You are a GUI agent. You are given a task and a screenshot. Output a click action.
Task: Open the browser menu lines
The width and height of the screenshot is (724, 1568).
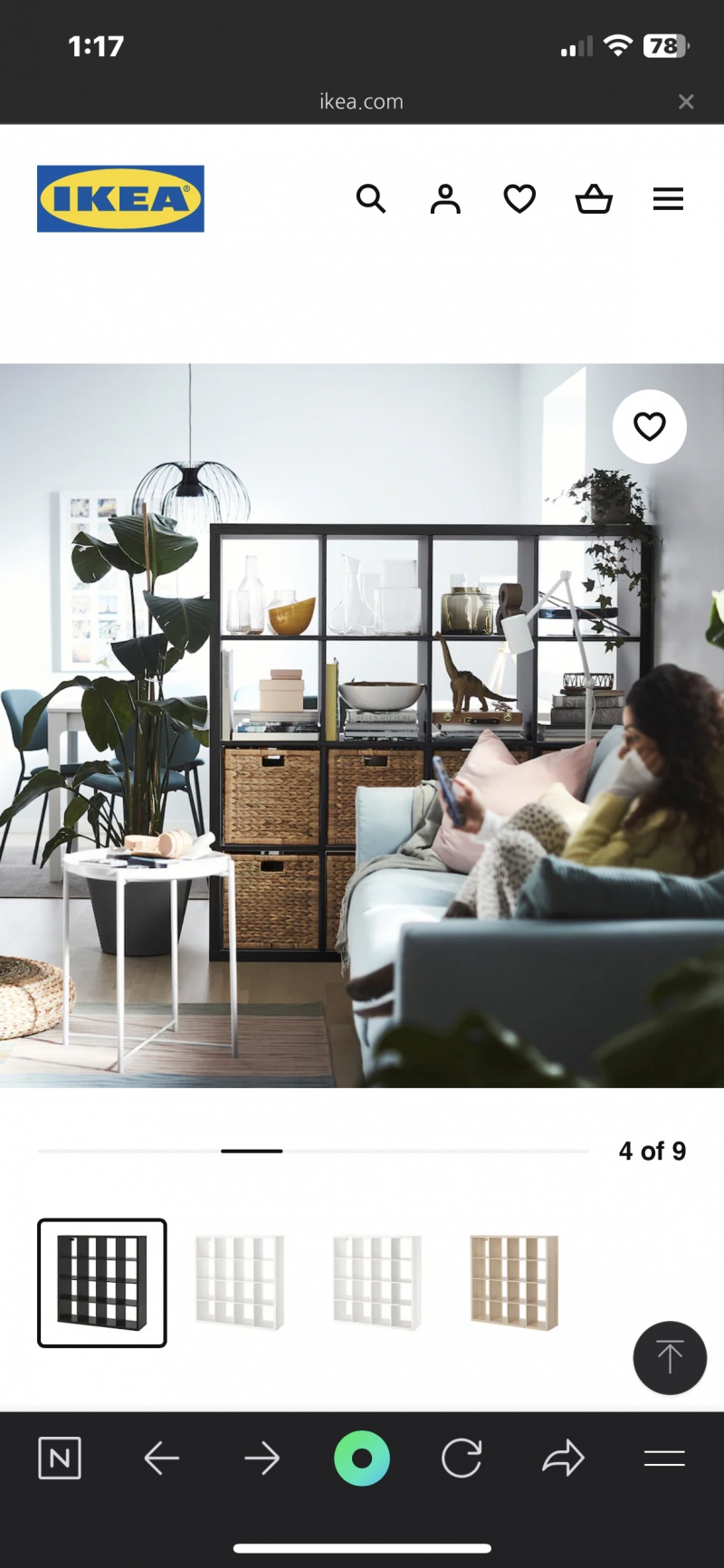(664, 1458)
